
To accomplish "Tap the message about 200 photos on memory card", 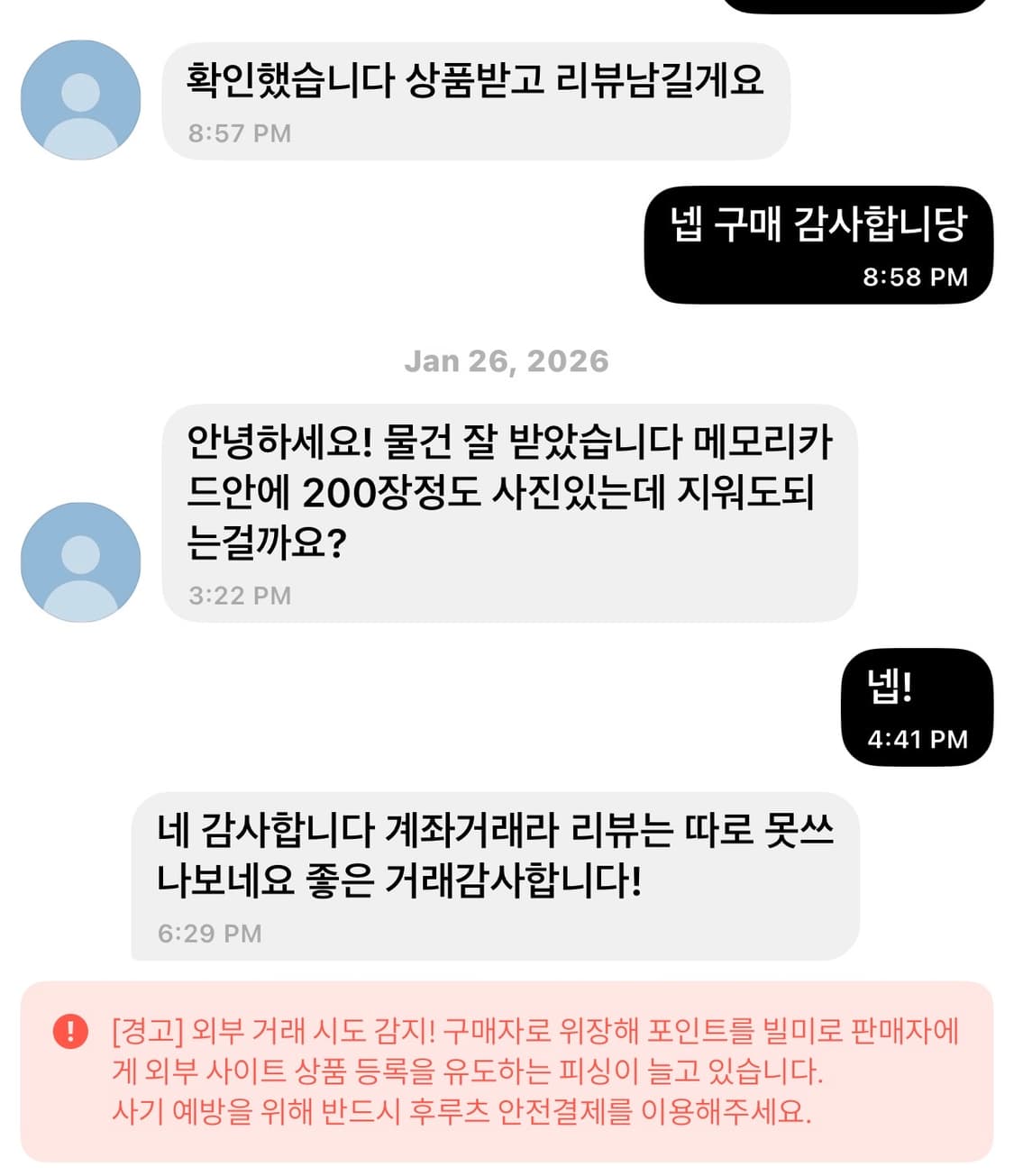I will (505, 491).
